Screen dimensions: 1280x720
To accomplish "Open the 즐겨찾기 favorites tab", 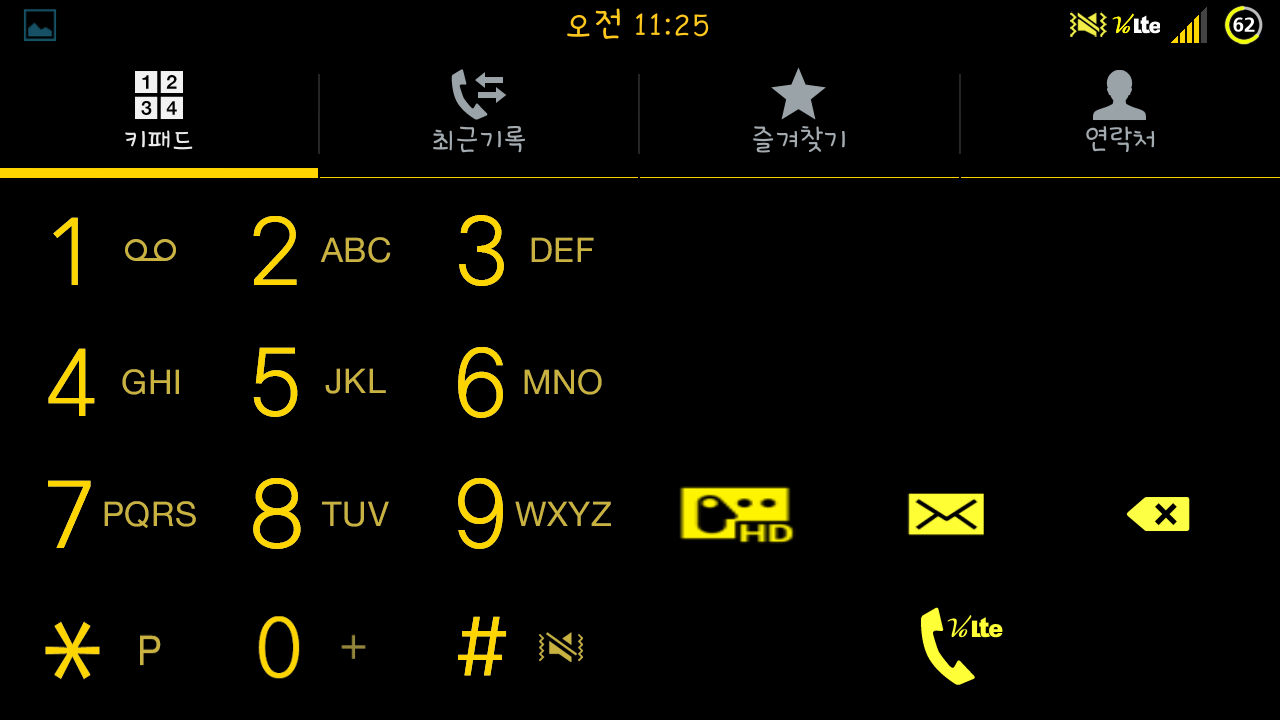I will (x=798, y=112).
